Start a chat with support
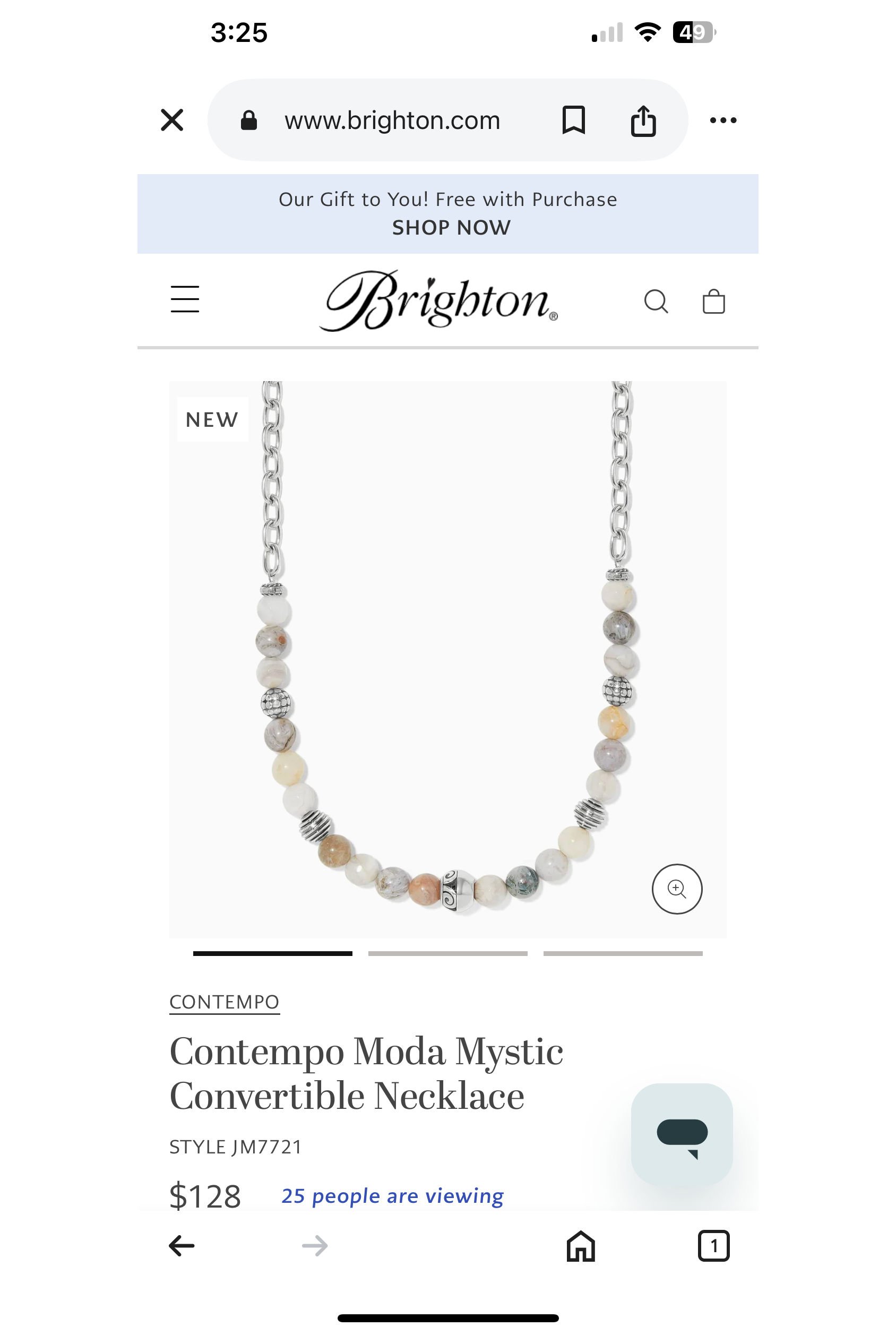Image resolution: width=896 pixels, height=1344 pixels. tap(682, 1134)
